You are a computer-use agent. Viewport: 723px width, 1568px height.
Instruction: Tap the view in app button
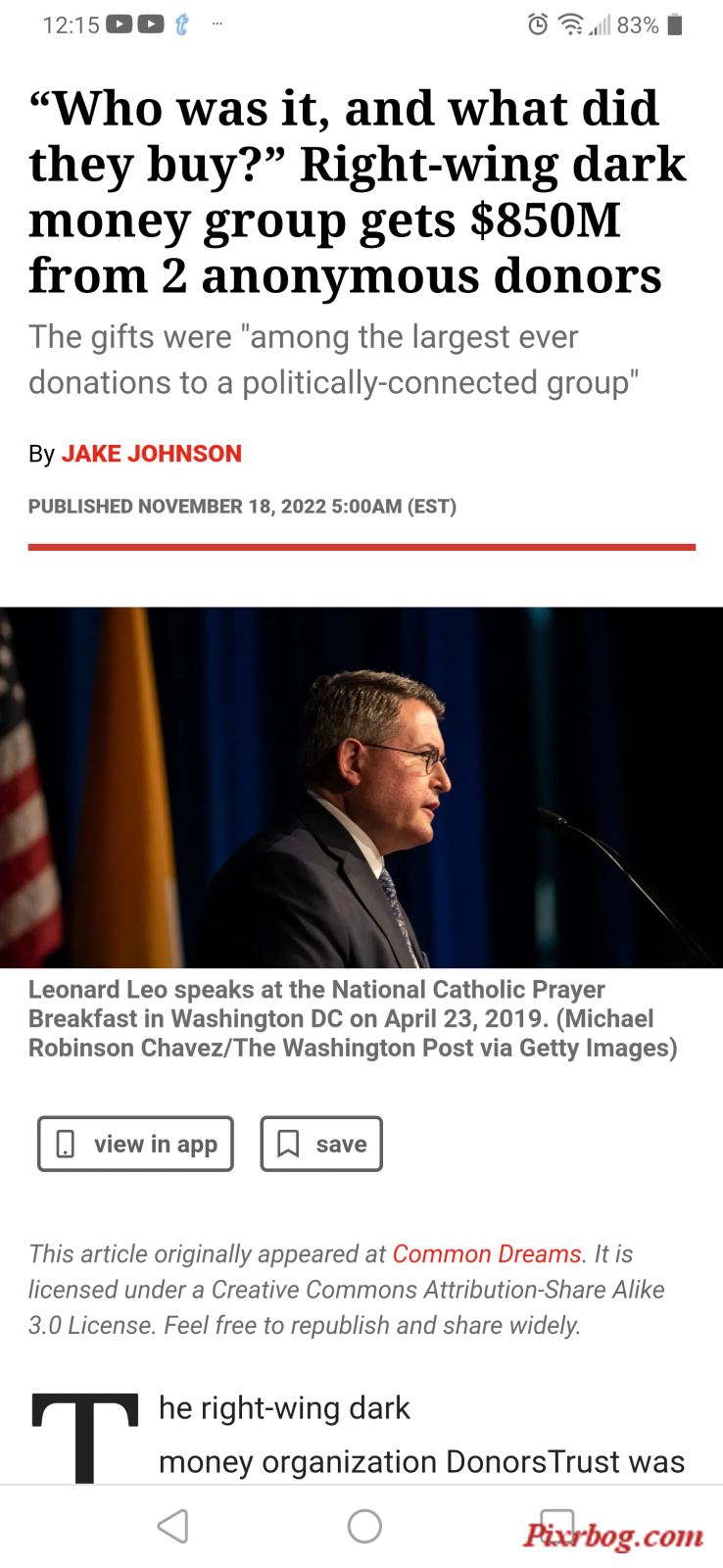coord(135,1144)
